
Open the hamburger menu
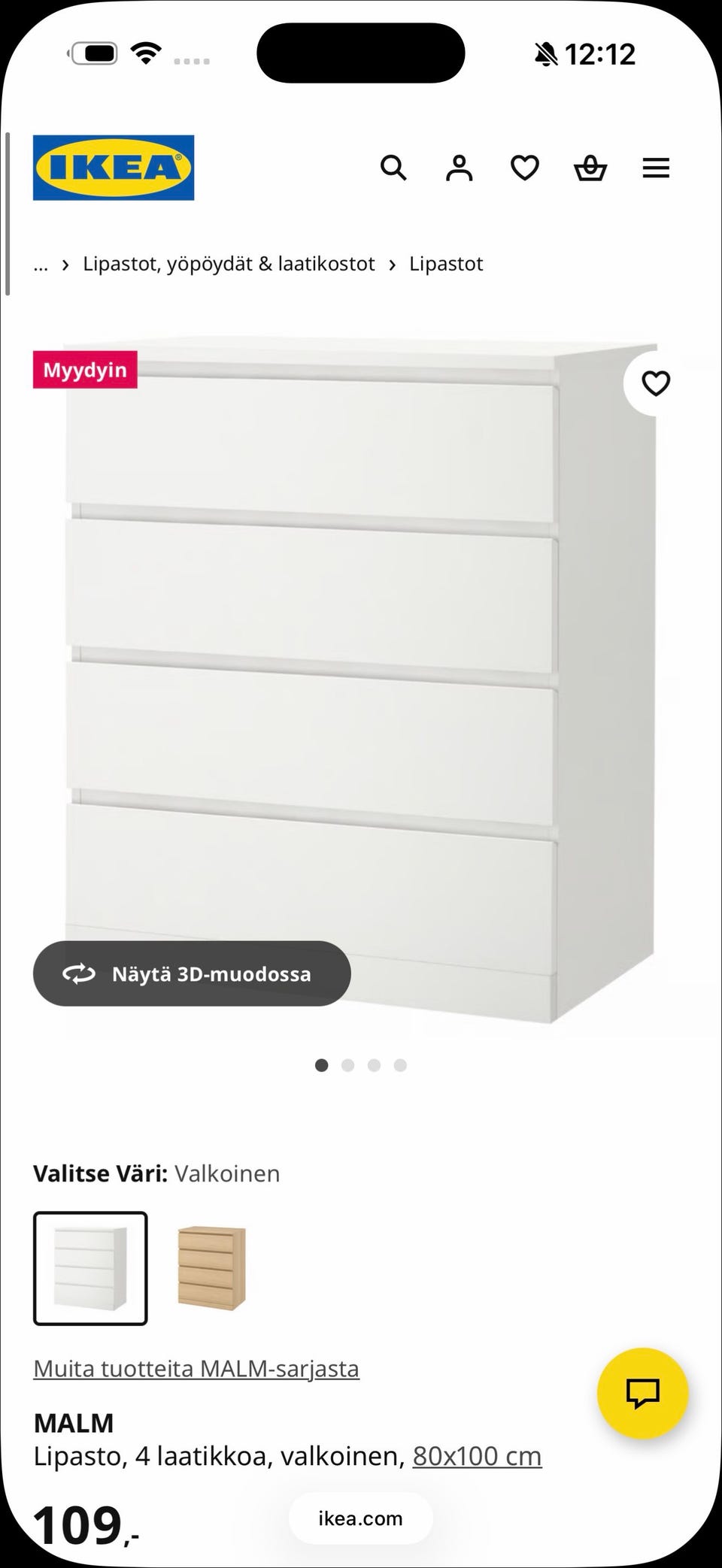(656, 168)
